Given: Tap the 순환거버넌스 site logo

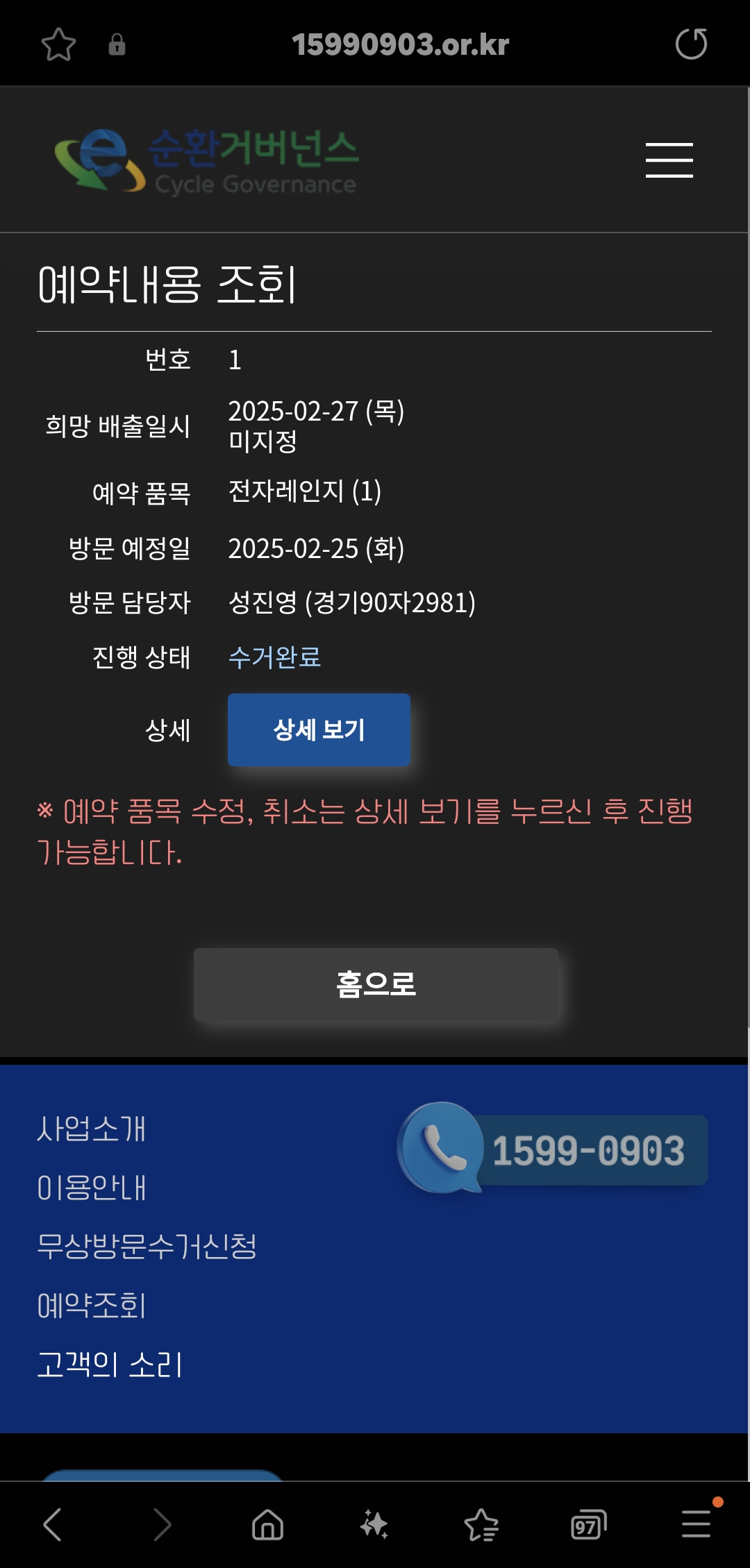Looking at the screenshot, I should (x=206, y=160).
